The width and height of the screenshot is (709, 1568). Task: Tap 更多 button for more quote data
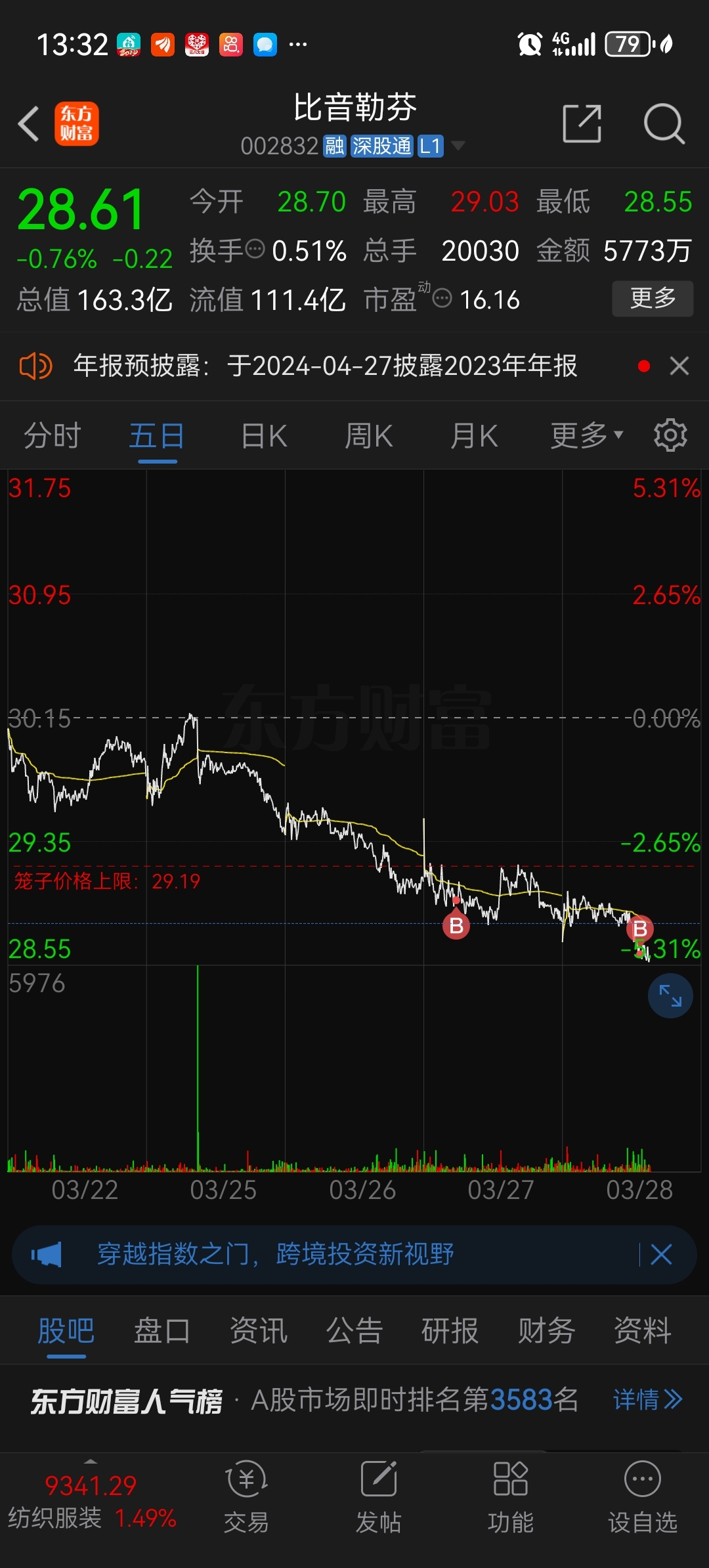coord(653,299)
